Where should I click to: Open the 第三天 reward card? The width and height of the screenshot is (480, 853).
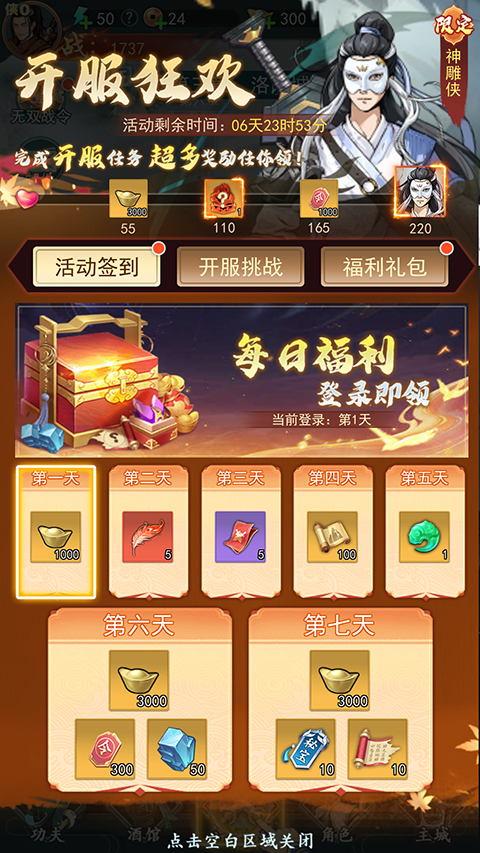[x=241, y=532]
